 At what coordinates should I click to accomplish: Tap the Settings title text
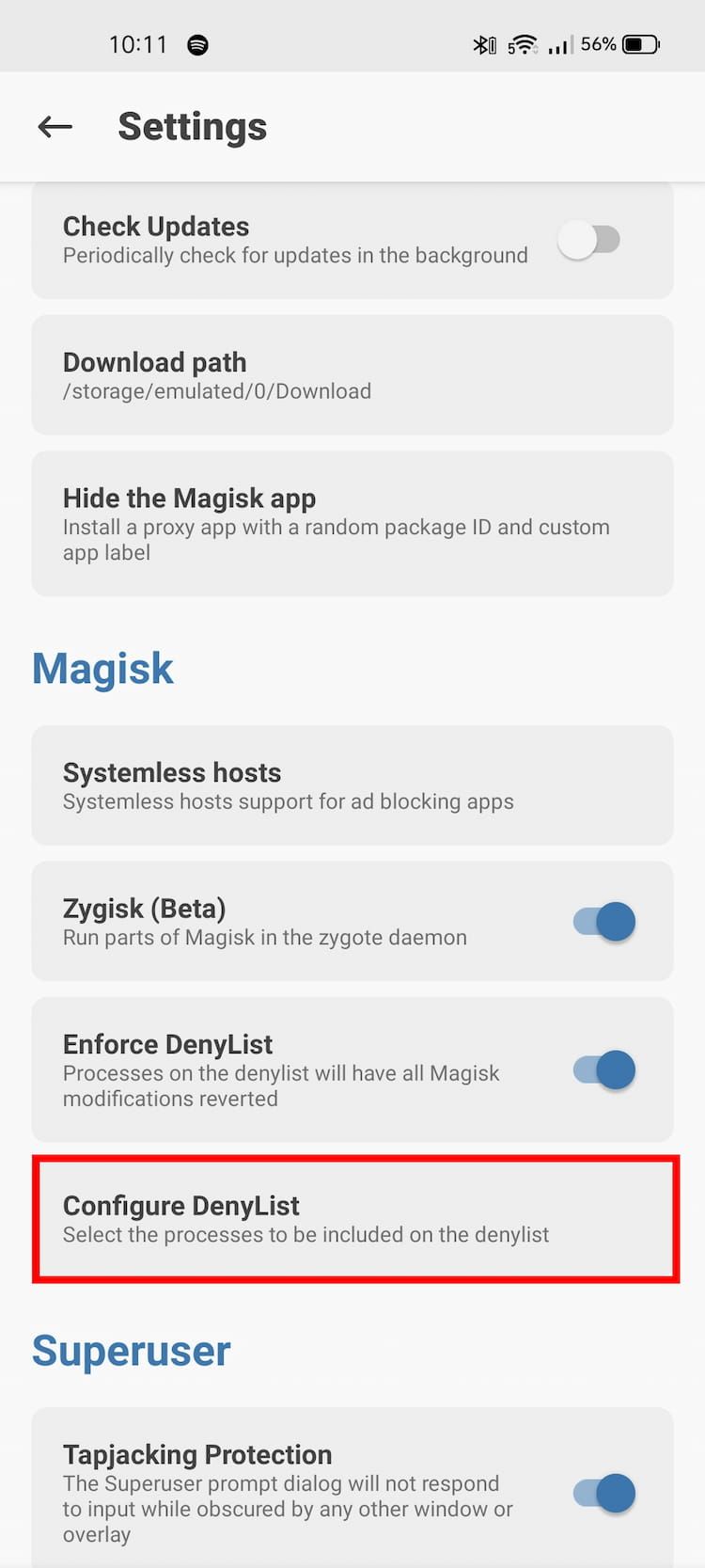click(192, 126)
